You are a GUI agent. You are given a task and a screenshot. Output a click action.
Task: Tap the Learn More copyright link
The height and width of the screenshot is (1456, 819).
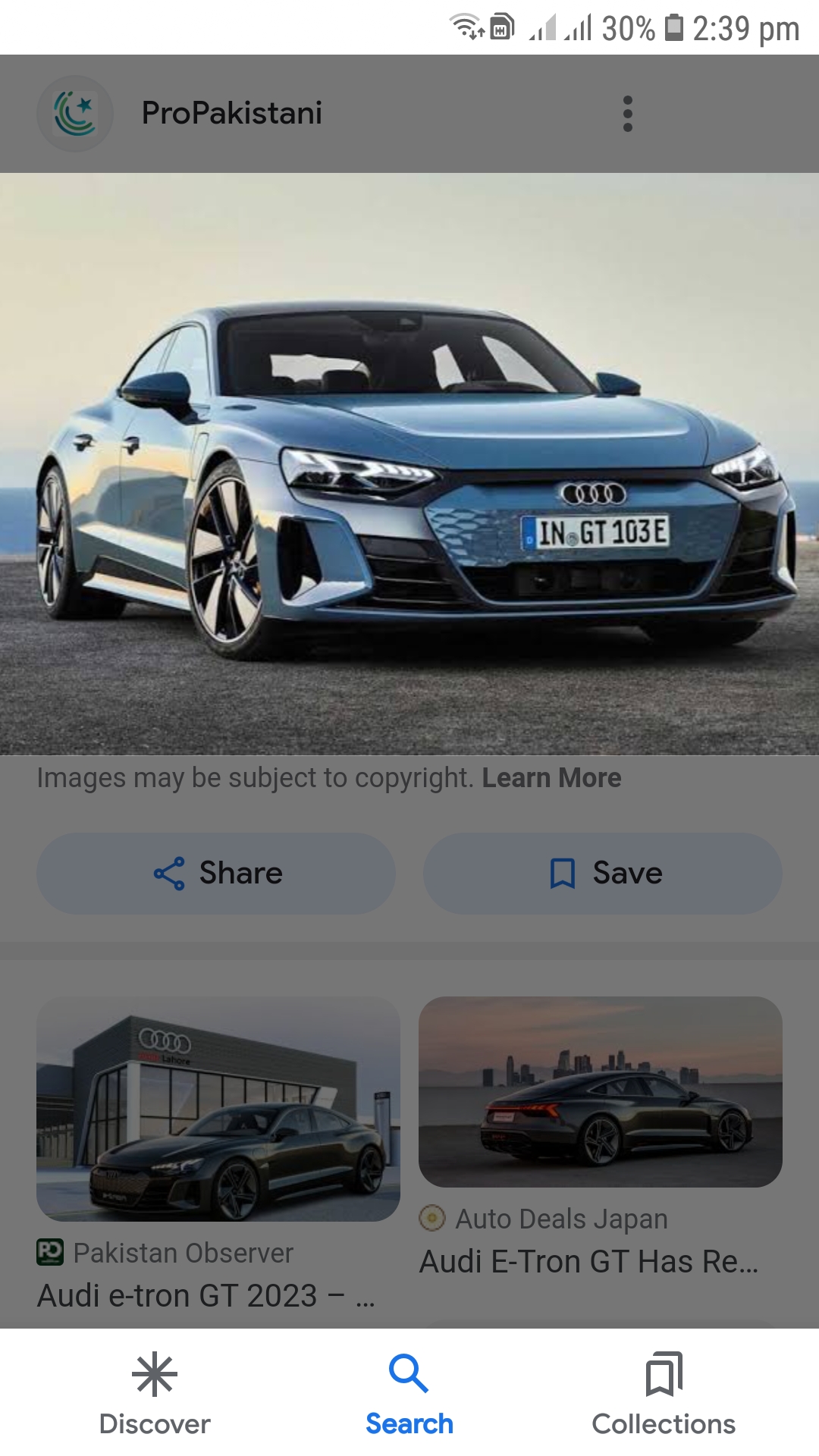(551, 778)
